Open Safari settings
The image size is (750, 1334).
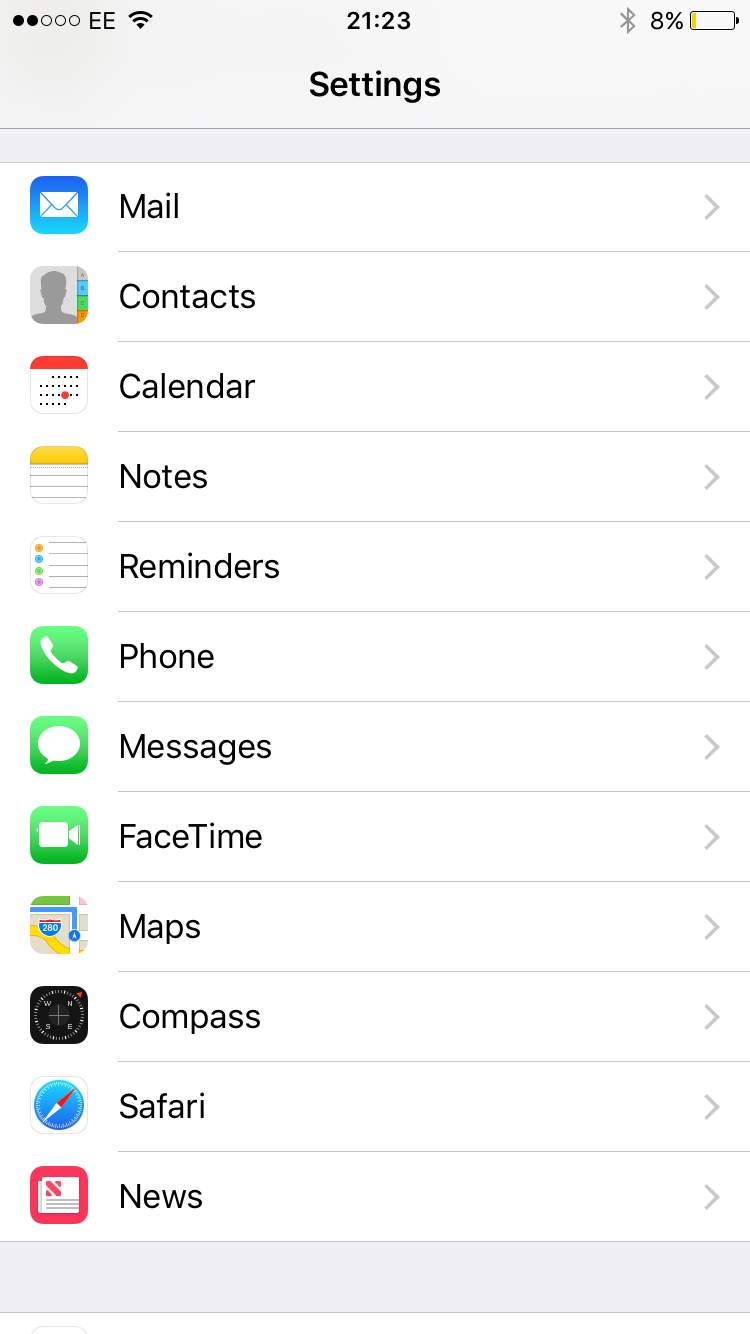click(375, 1107)
